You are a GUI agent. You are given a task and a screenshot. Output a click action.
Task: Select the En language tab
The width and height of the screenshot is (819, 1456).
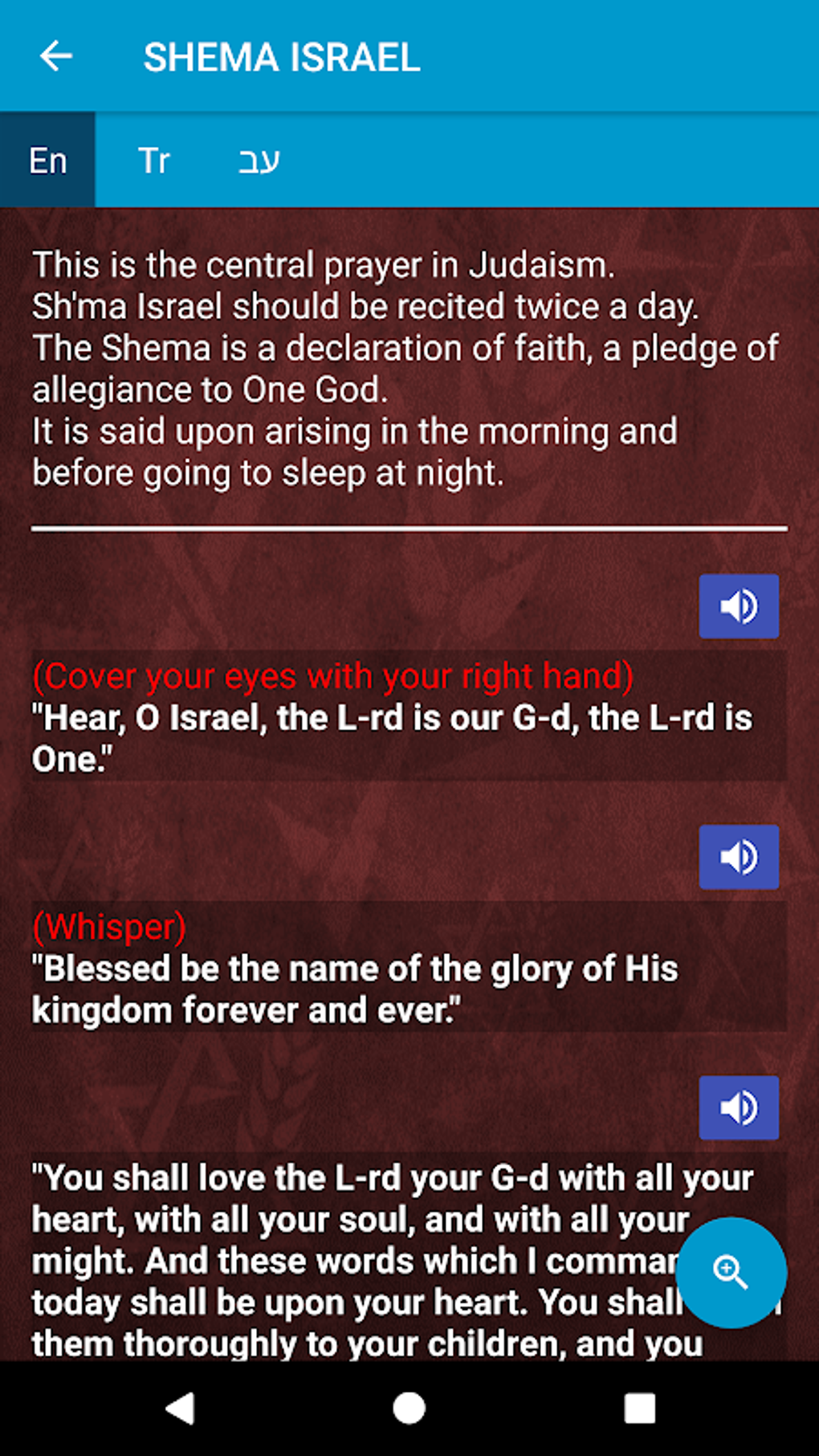point(47,161)
